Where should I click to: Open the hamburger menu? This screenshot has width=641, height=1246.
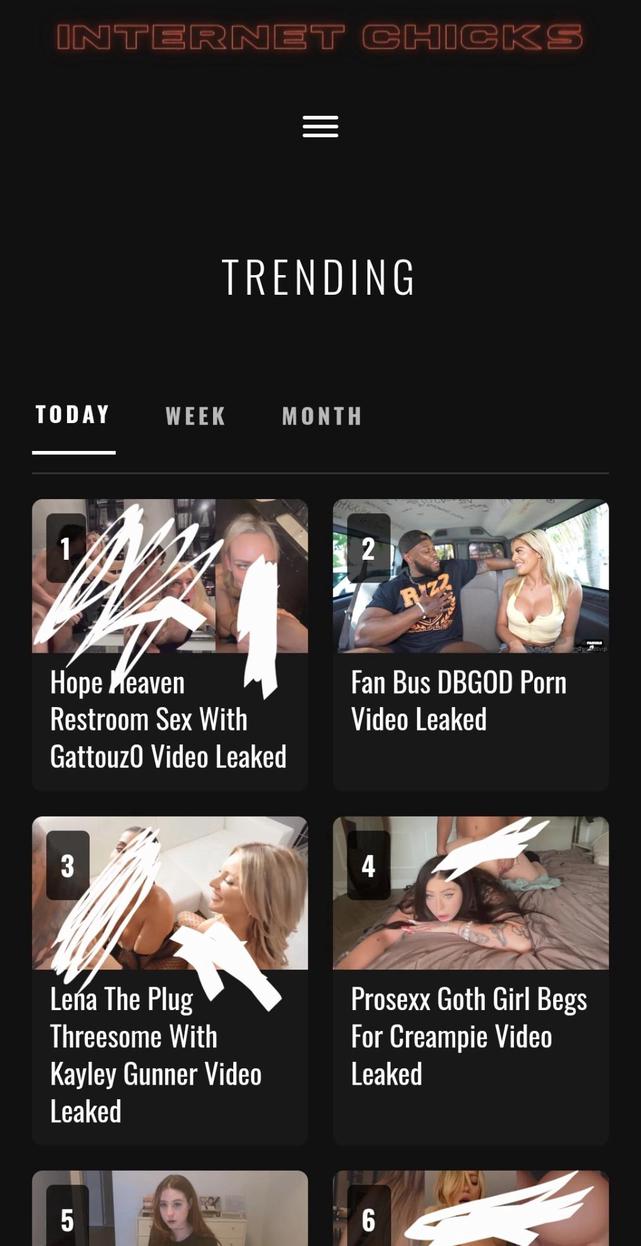pos(320,127)
